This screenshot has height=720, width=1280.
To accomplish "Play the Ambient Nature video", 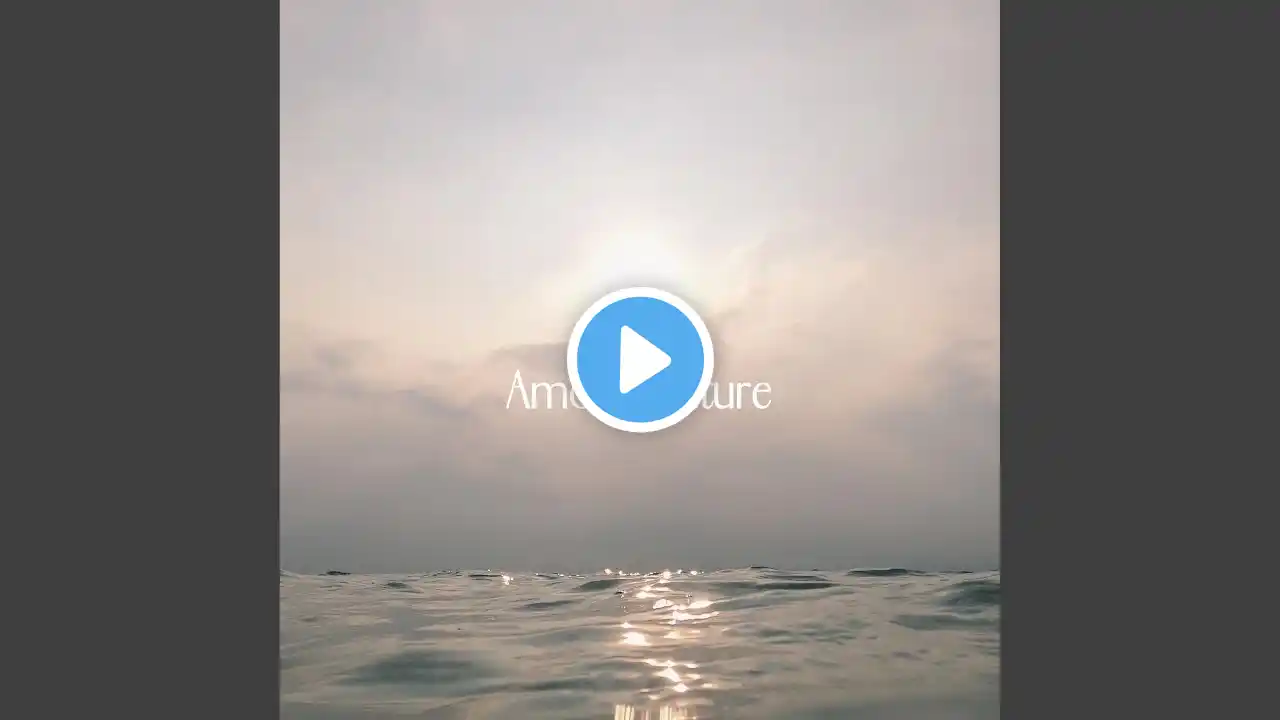I will [x=640, y=359].
